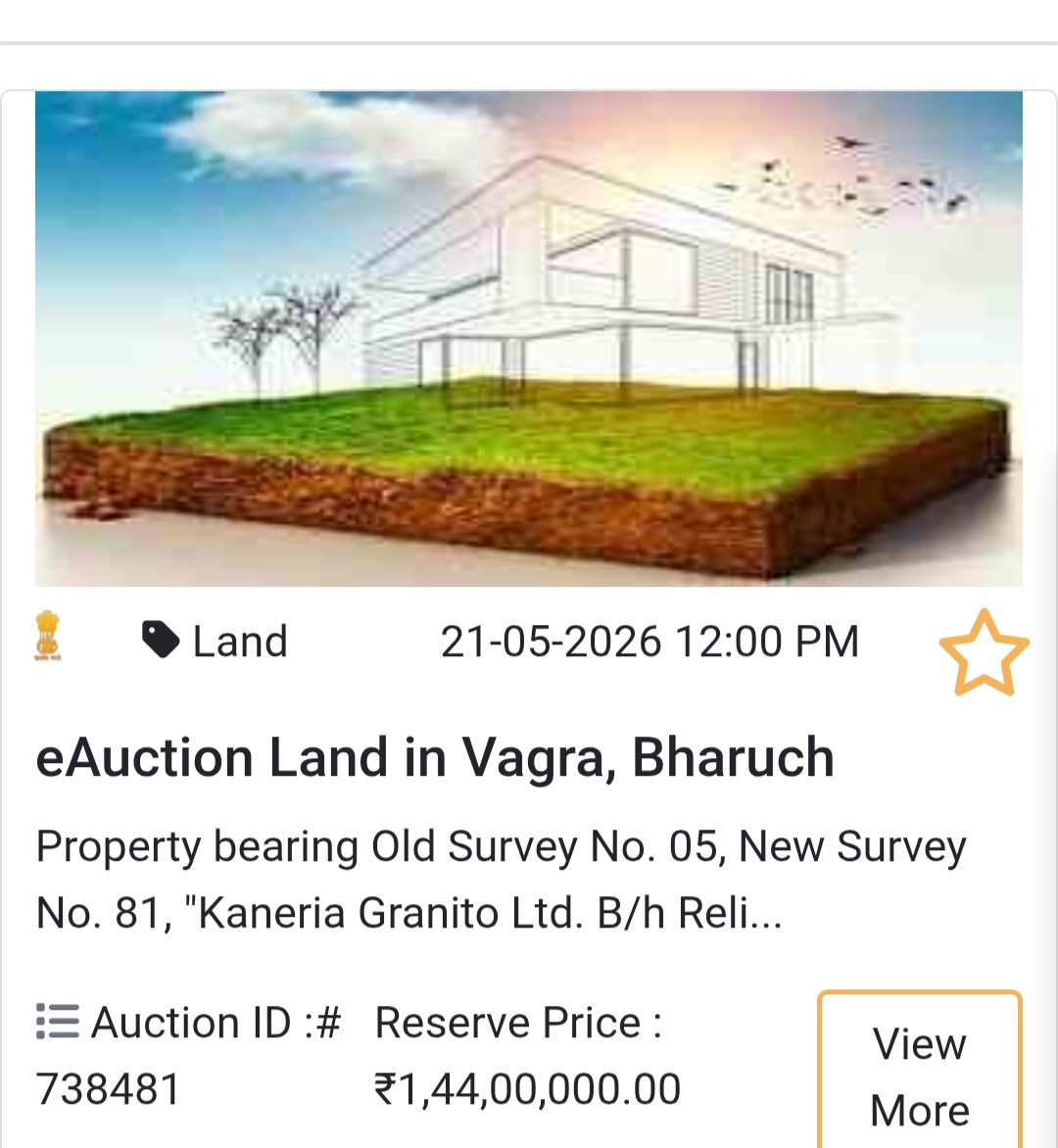Click the land plot property thumbnail image
The image size is (1058, 1148).
(529, 338)
